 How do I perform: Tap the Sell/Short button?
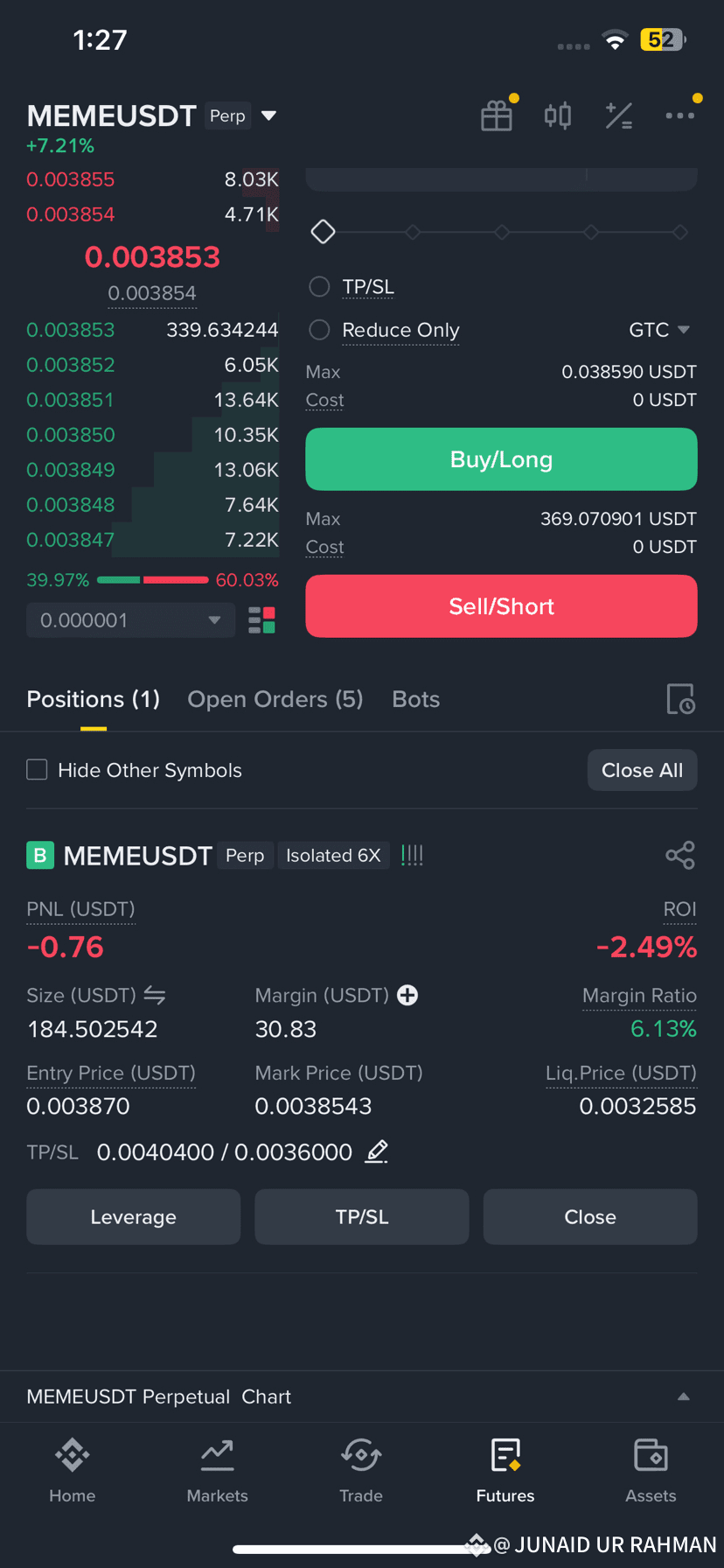click(x=501, y=606)
